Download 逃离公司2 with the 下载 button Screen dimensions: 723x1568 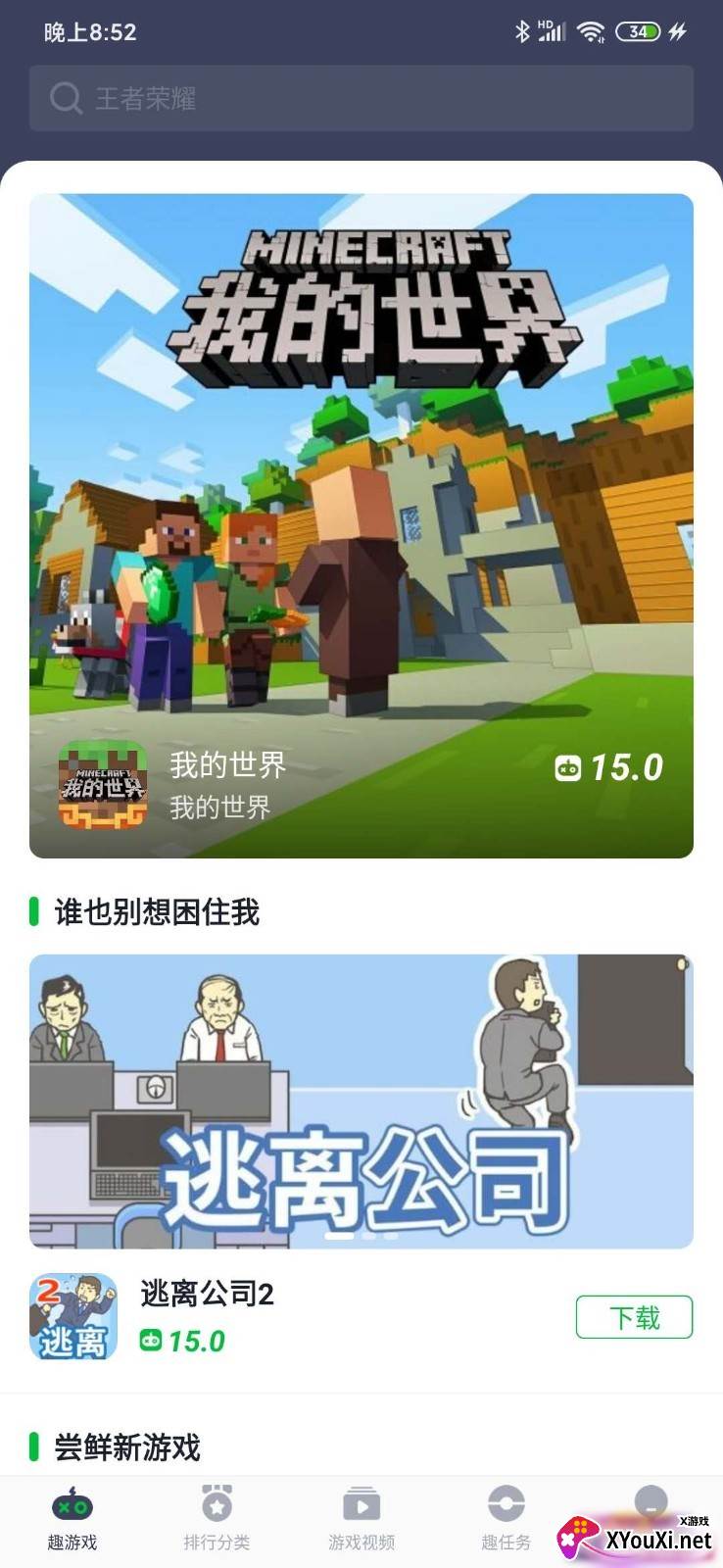coord(634,1317)
